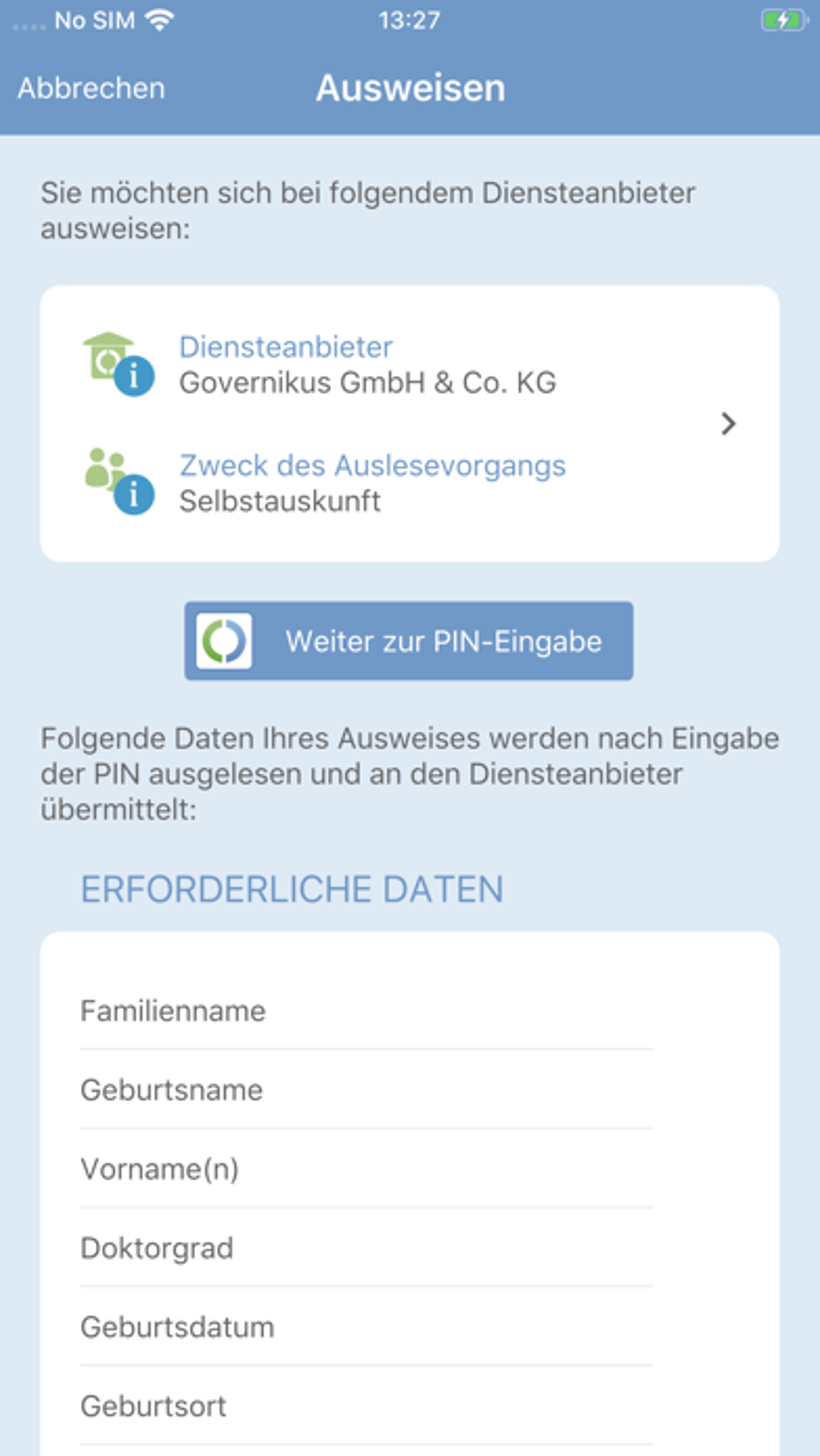Screen dimensions: 820x1456
Task: Tap the Ausweisen title bar
Action: [x=410, y=88]
